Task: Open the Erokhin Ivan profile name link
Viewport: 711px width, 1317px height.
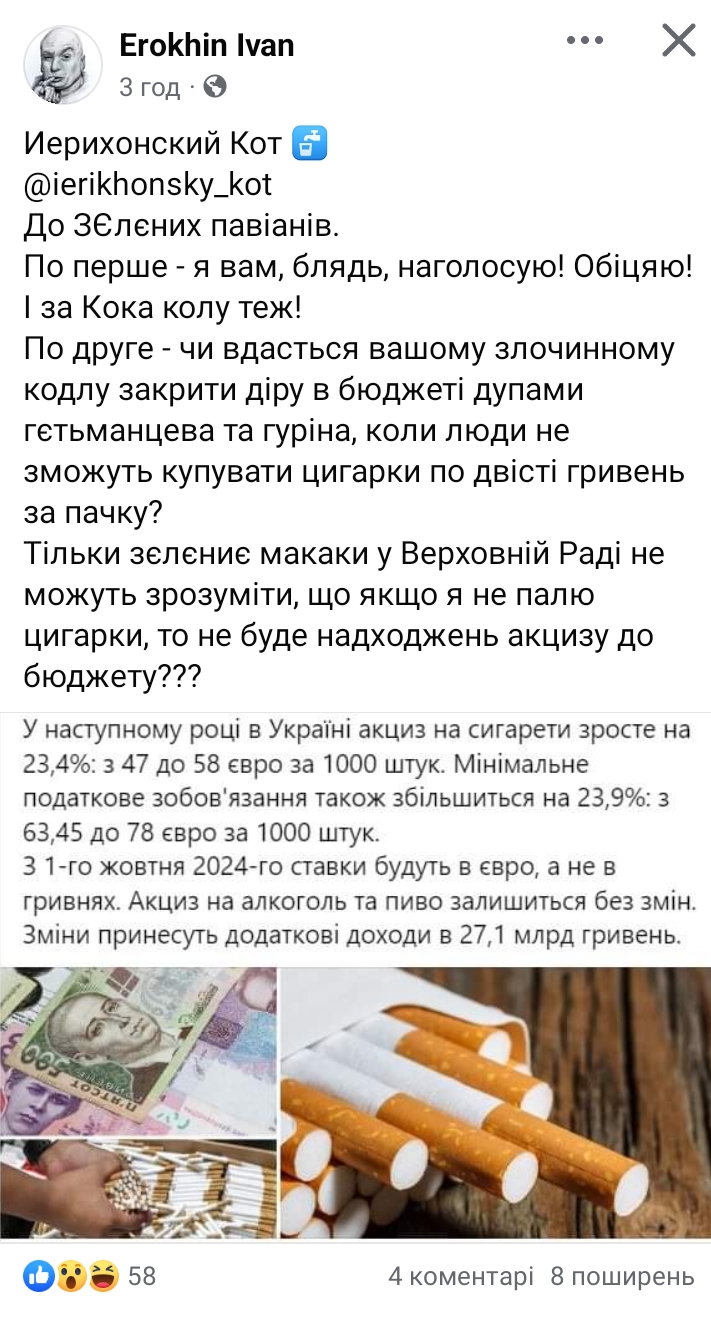Action: click(206, 45)
